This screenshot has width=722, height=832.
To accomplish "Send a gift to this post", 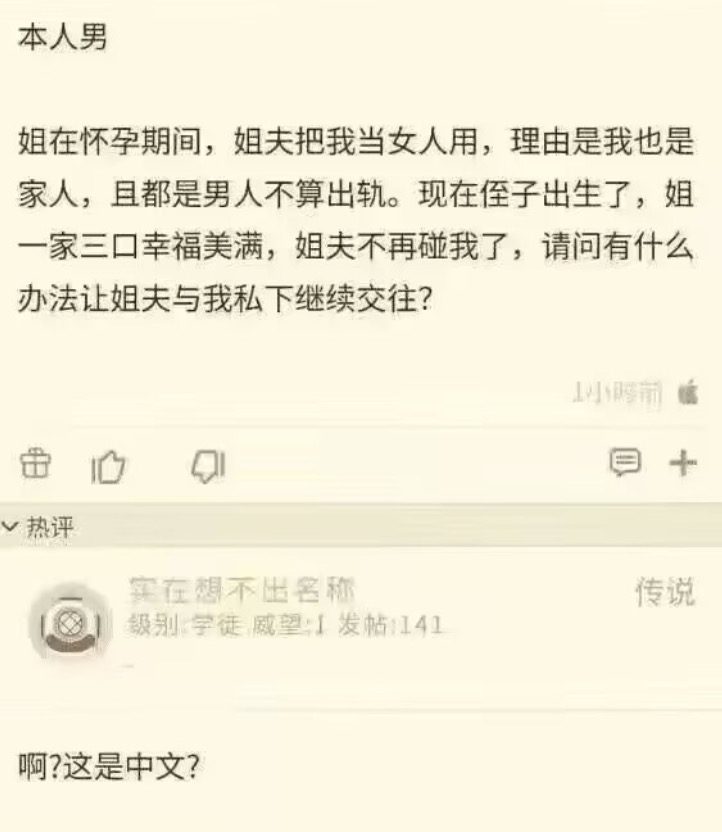I will [35, 464].
